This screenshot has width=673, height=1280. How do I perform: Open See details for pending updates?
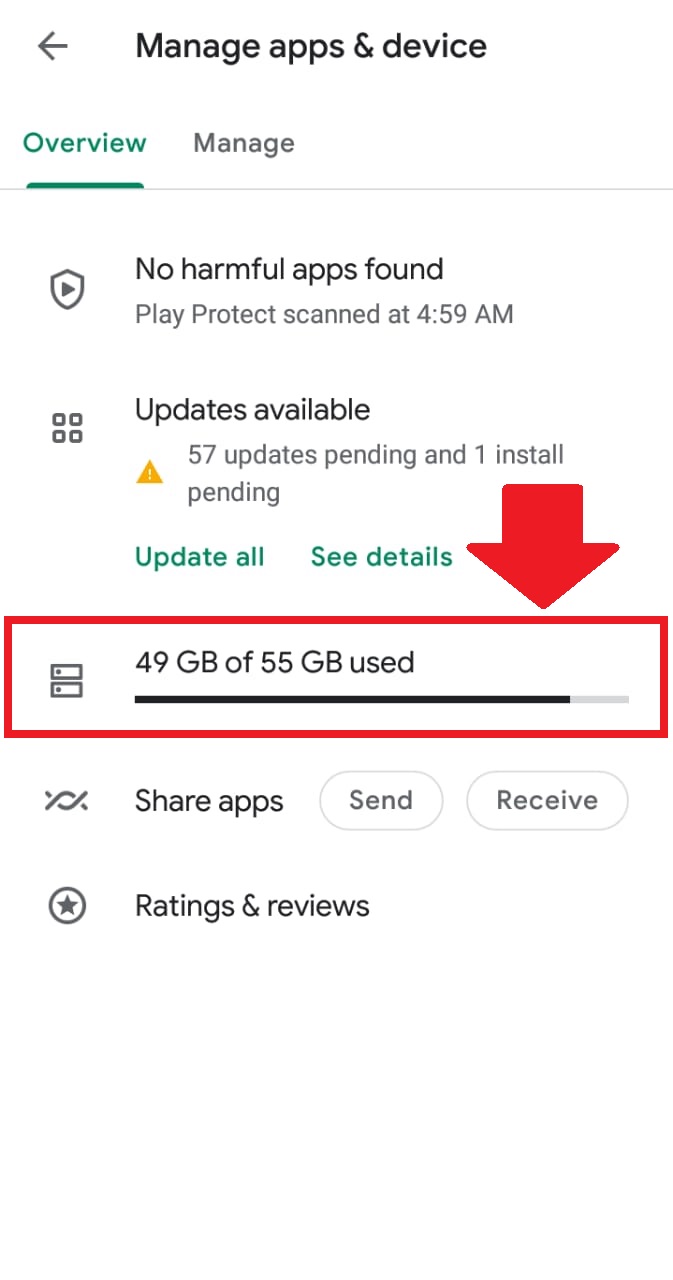pyautogui.click(x=381, y=557)
